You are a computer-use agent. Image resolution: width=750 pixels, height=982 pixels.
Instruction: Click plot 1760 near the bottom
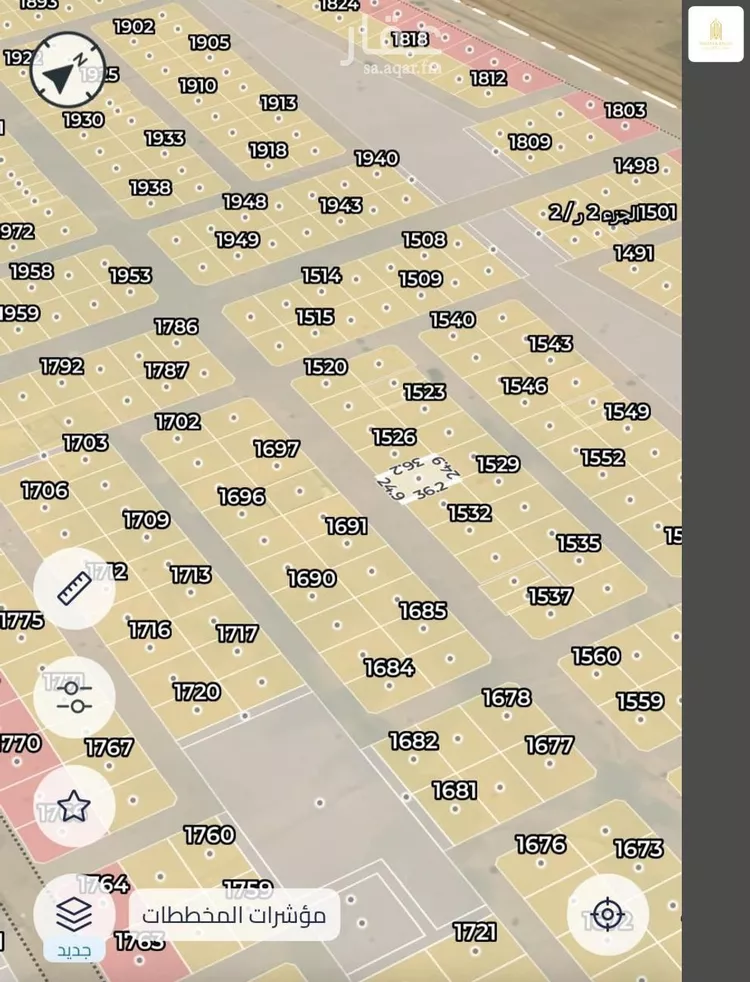pyautogui.click(x=208, y=836)
